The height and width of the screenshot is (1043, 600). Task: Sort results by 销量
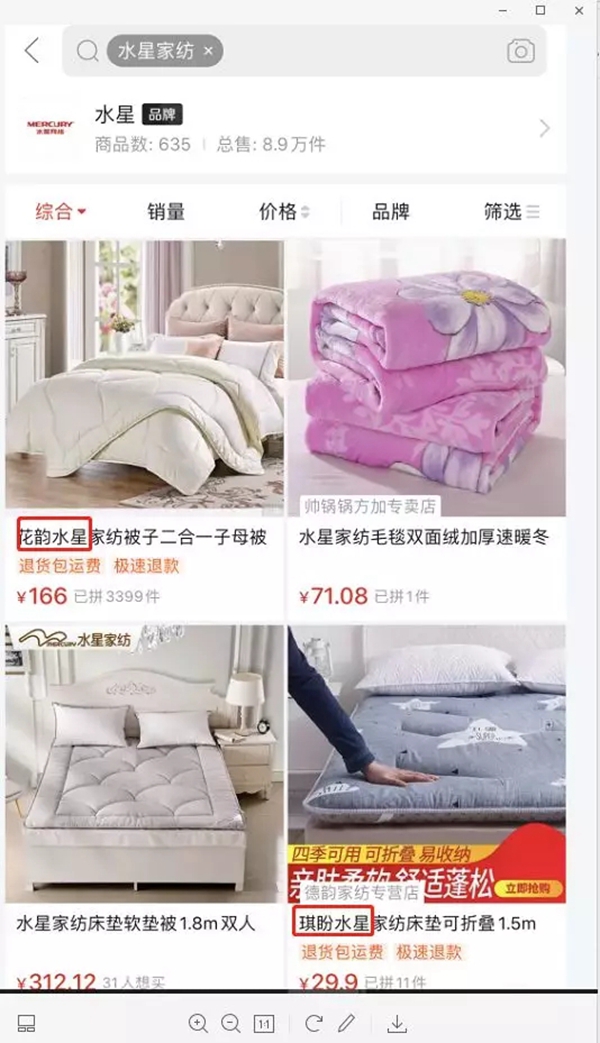click(166, 211)
